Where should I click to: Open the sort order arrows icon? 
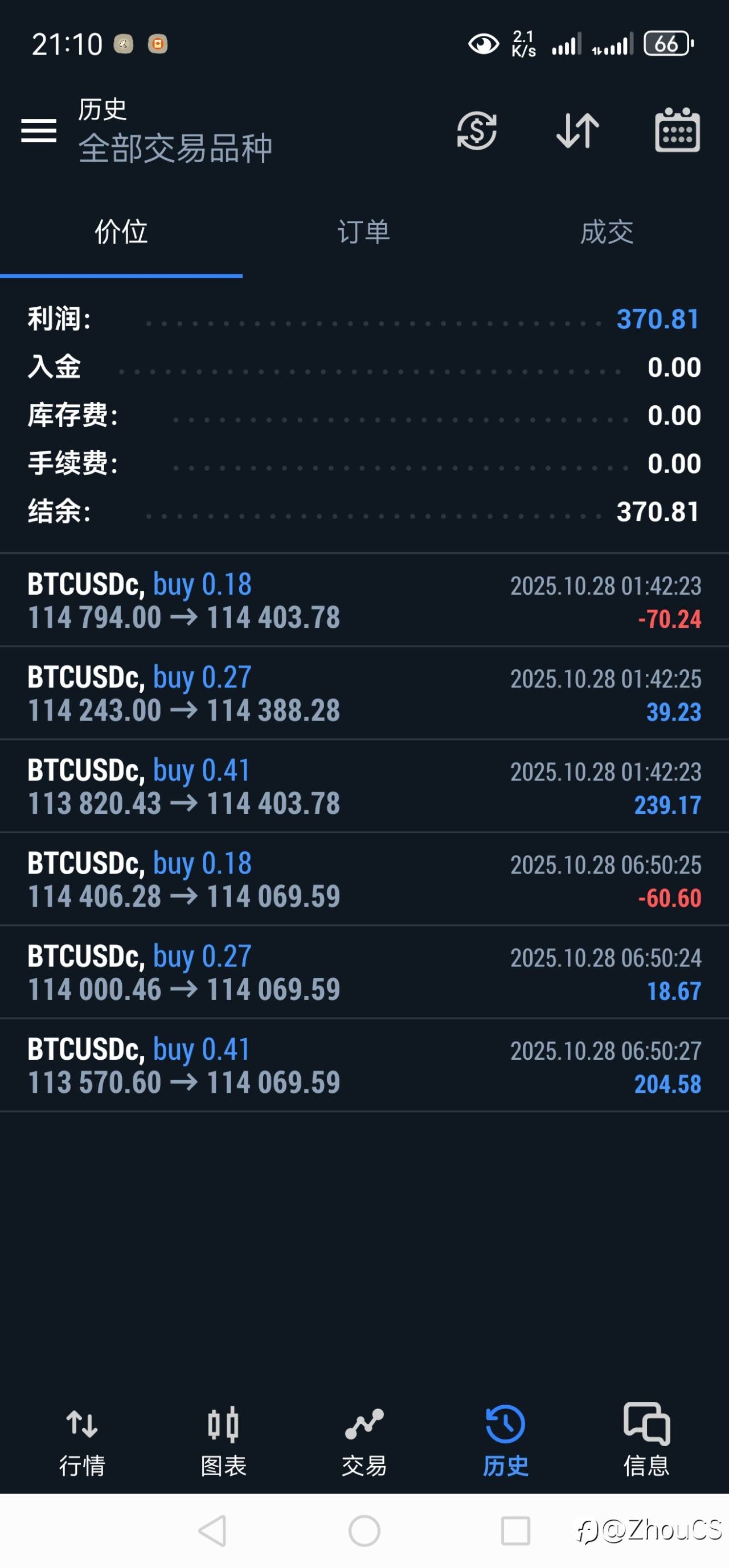(578, 131)
